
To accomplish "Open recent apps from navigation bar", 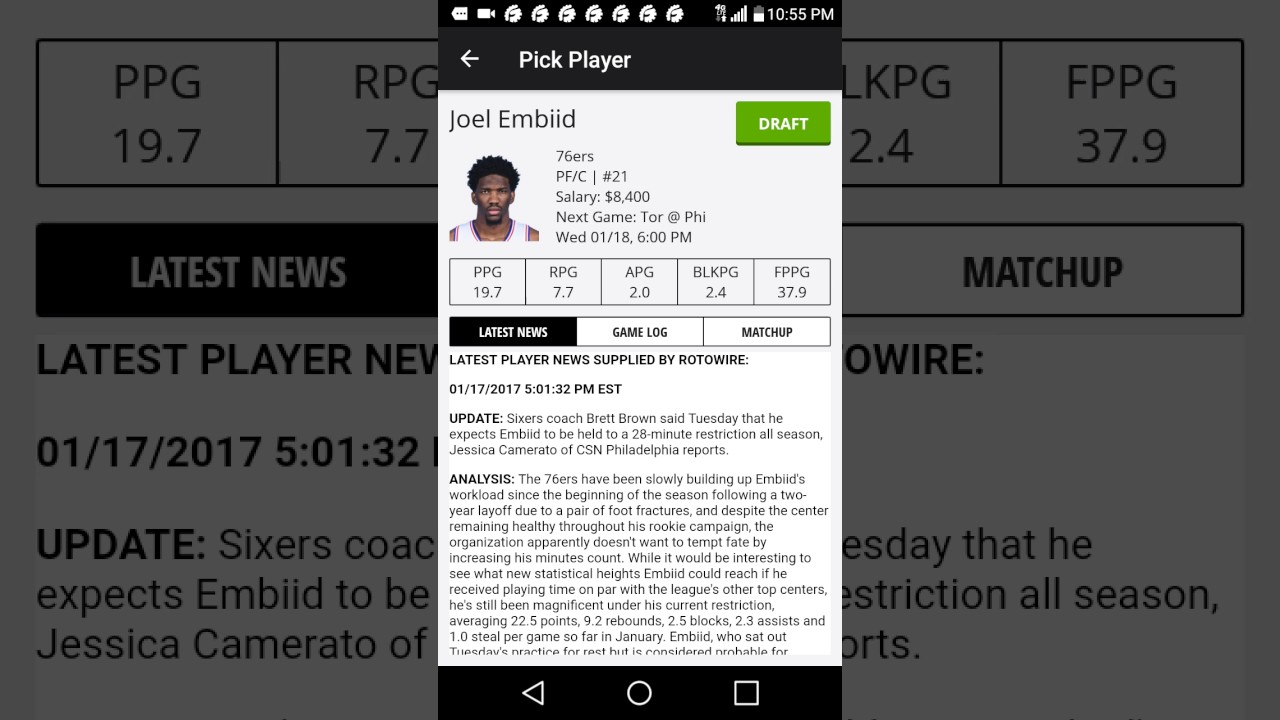I will 746,693.
